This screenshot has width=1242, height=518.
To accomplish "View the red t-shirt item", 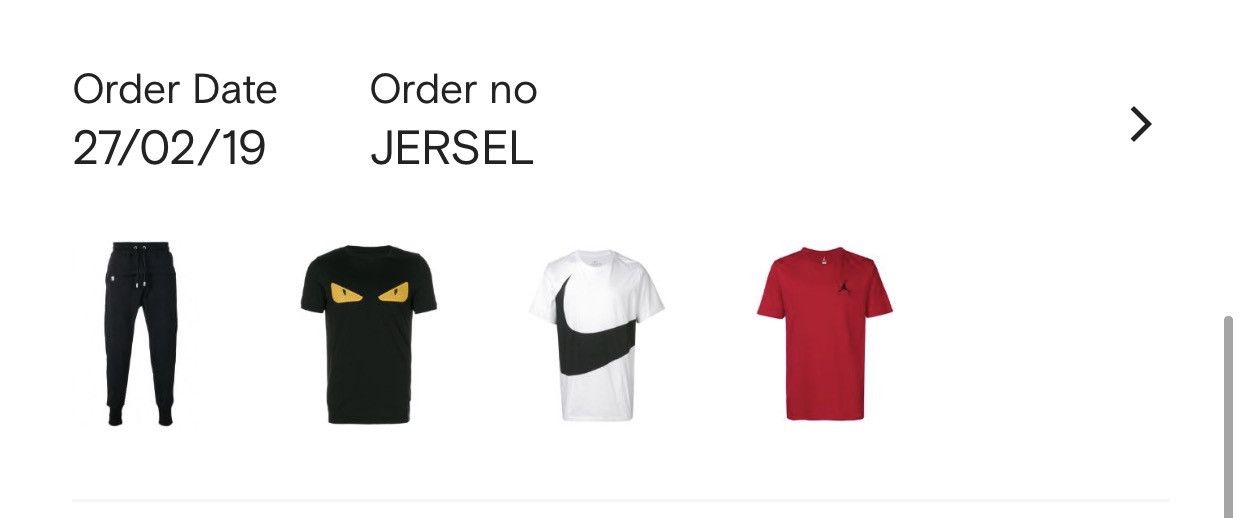I will click(x=824, y=333).
